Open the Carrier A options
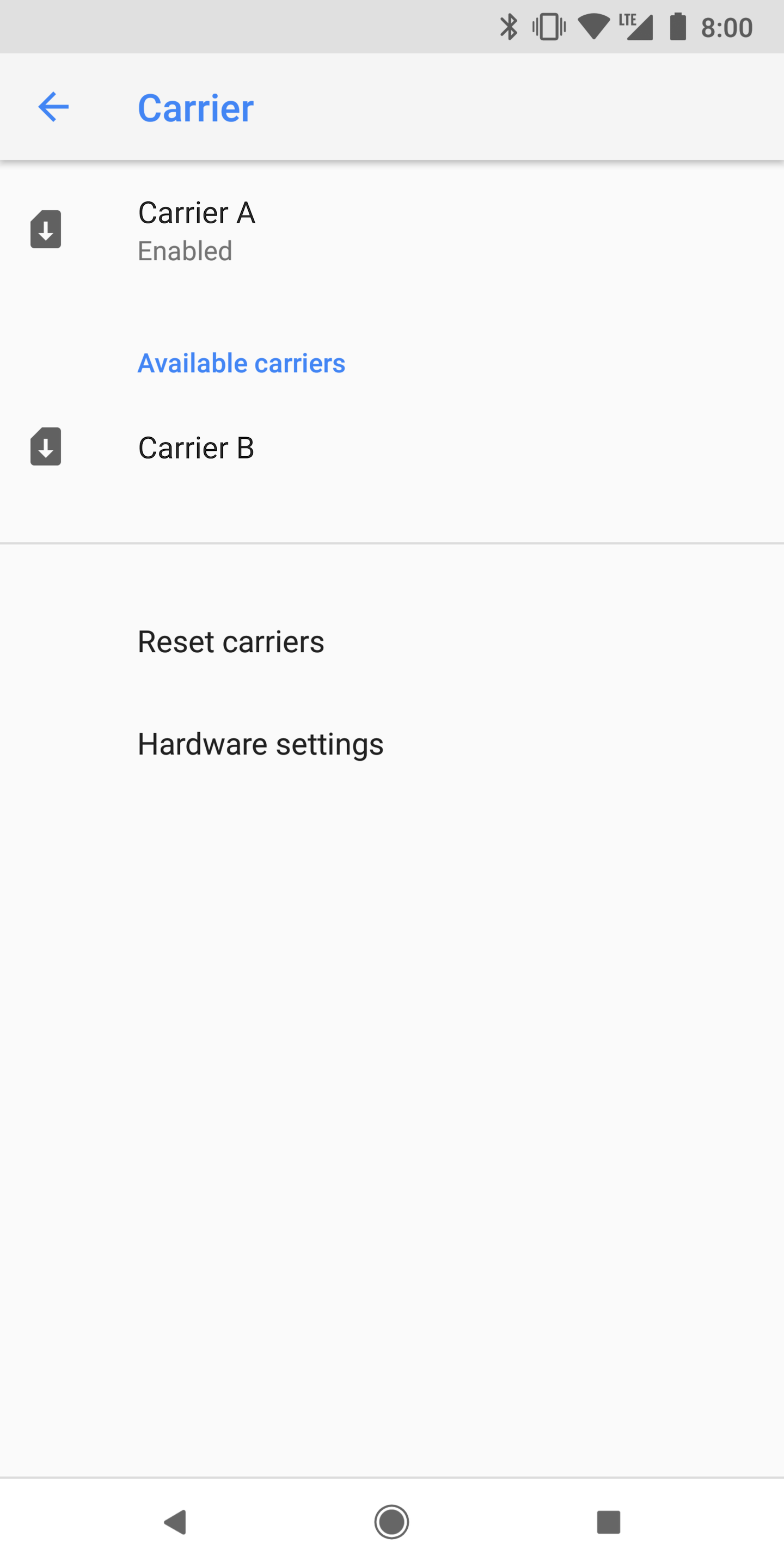 tap(196, 213)
